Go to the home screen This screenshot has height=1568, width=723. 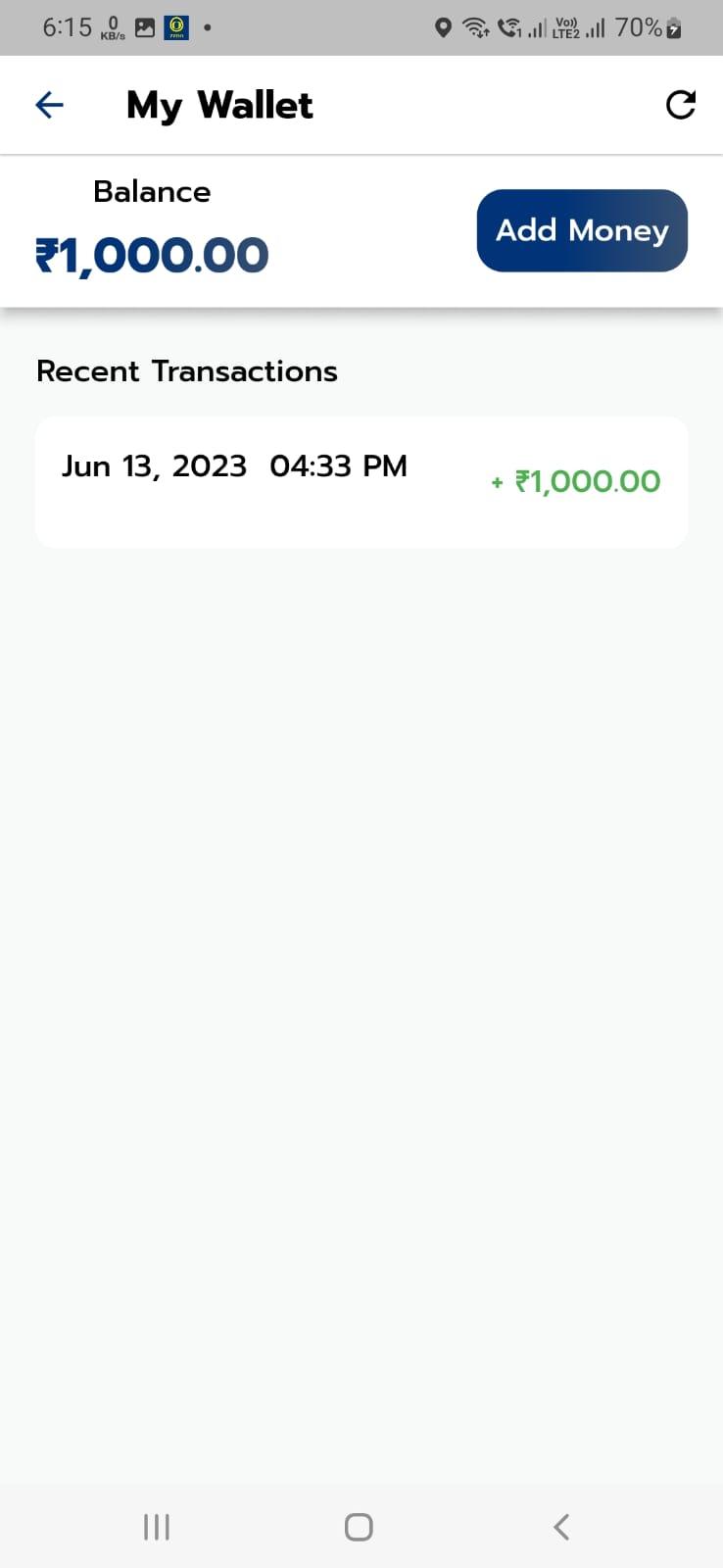click(359, 1526)
